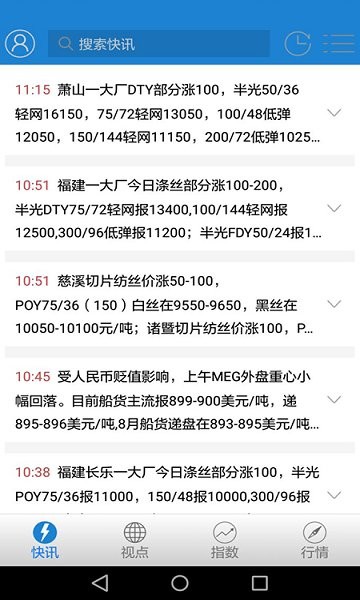The height and width of the screenshot is (600, 360).
Task: Tap the system back button
Action: pyautogui.click(x=100, y=583)
